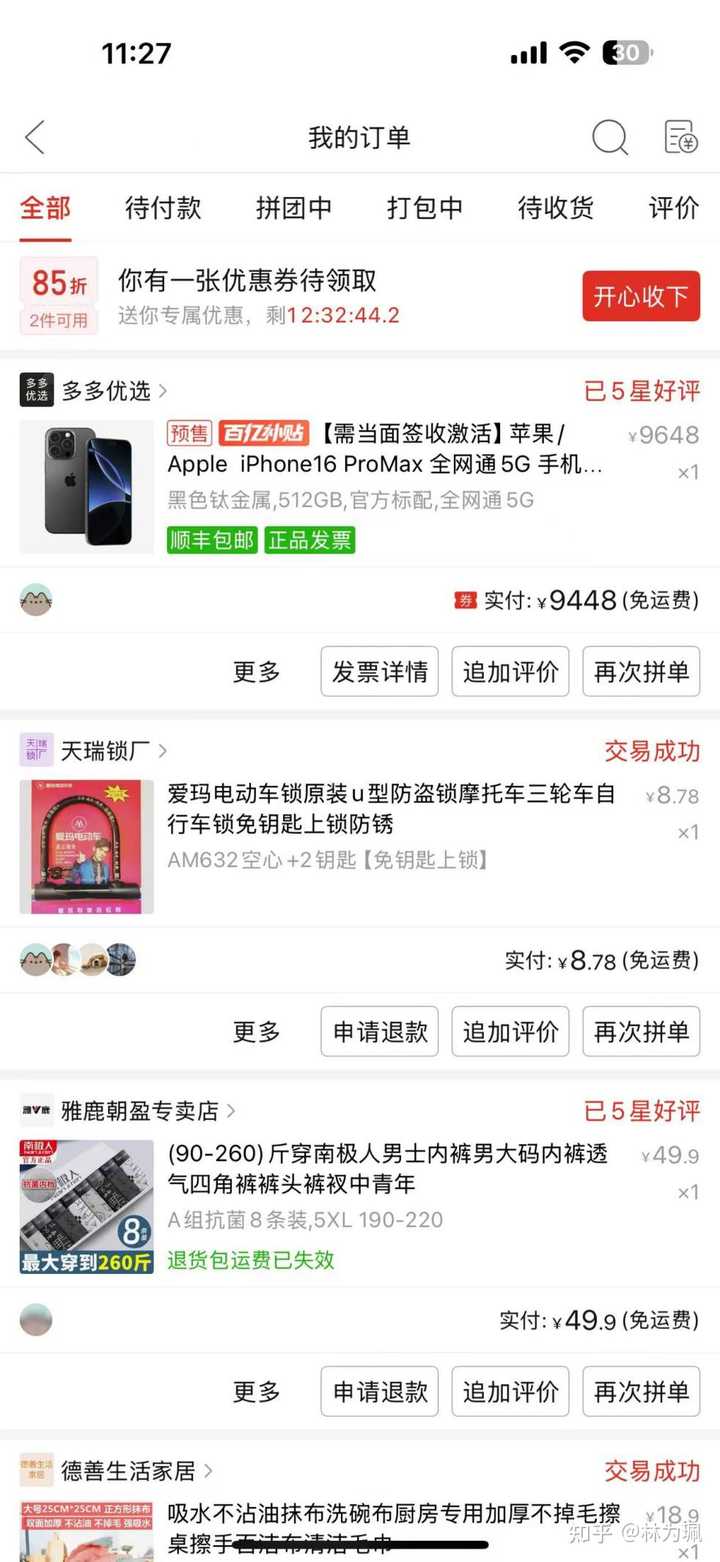Switch to 待付款 tab
This screenshot has height=1562, width=720.
click(163, 208)
